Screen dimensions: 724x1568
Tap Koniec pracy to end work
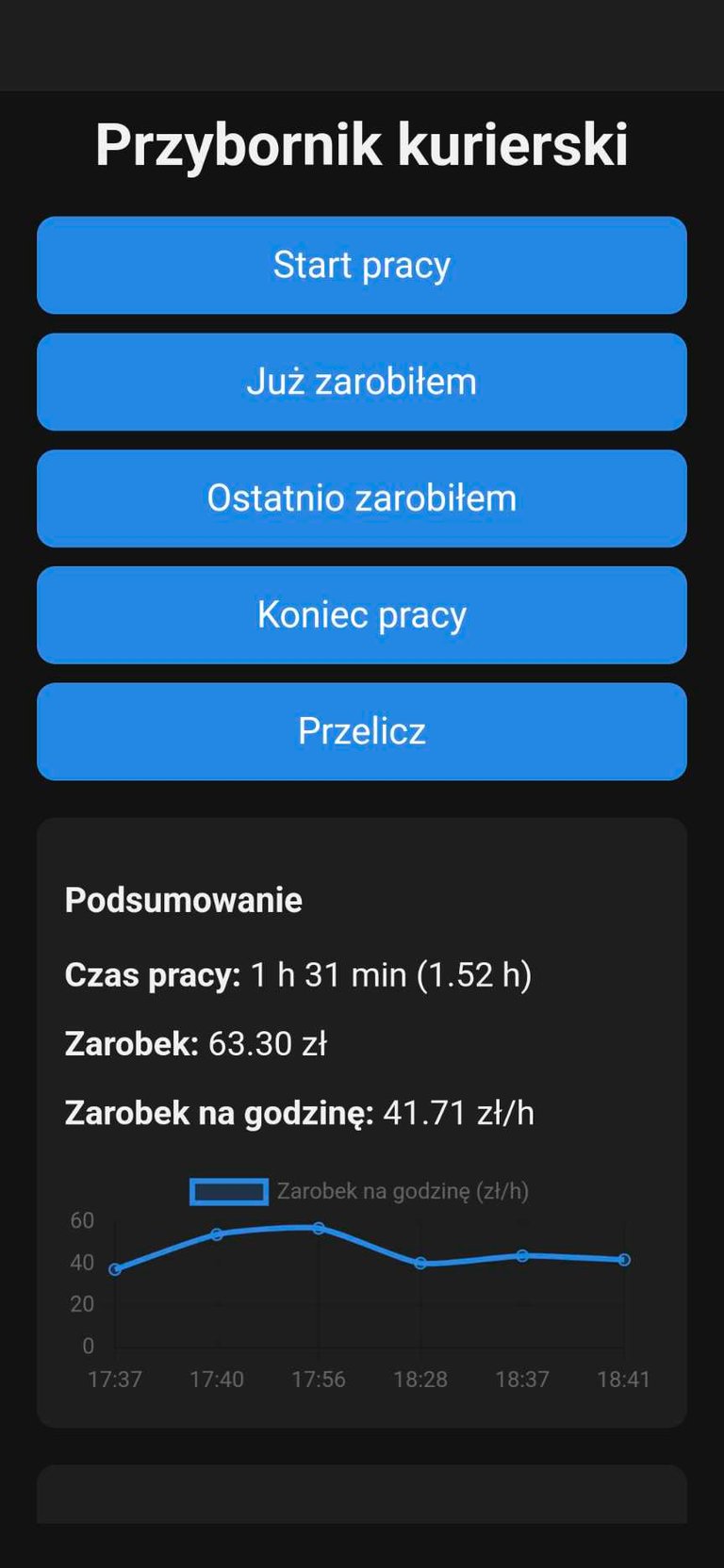(362, 615)
